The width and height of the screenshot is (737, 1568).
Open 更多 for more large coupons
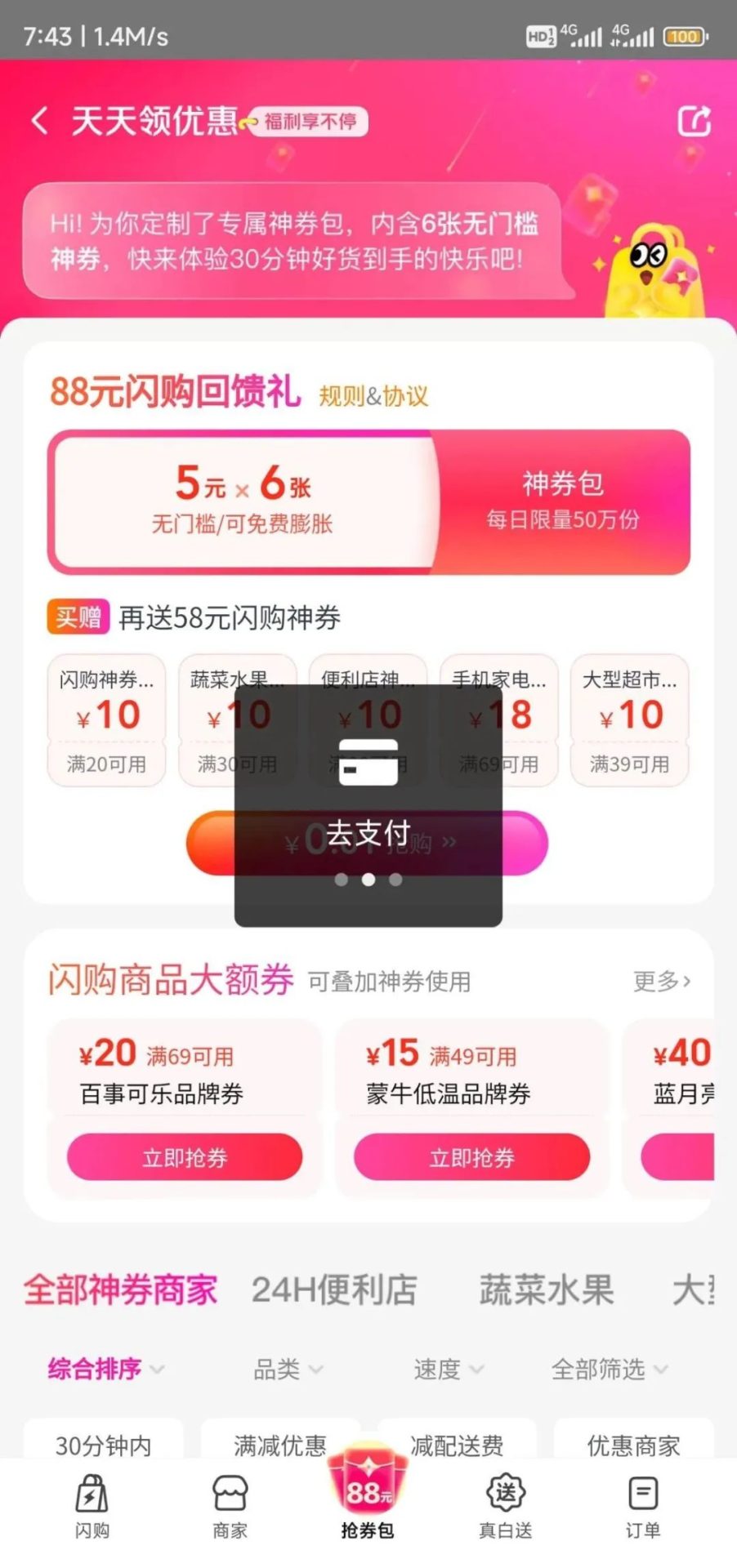click(662, 981)
